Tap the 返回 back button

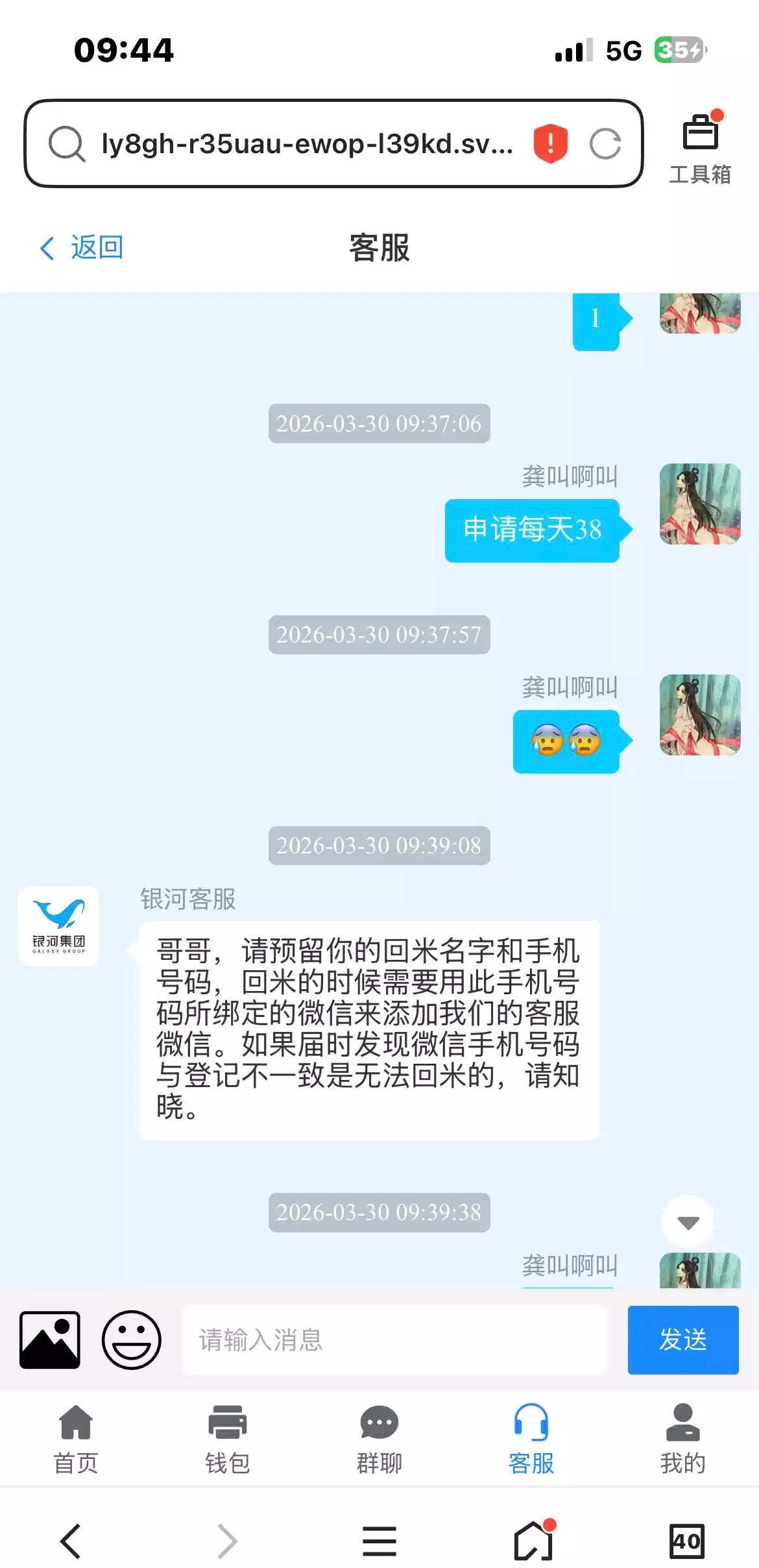pos(81,247)
